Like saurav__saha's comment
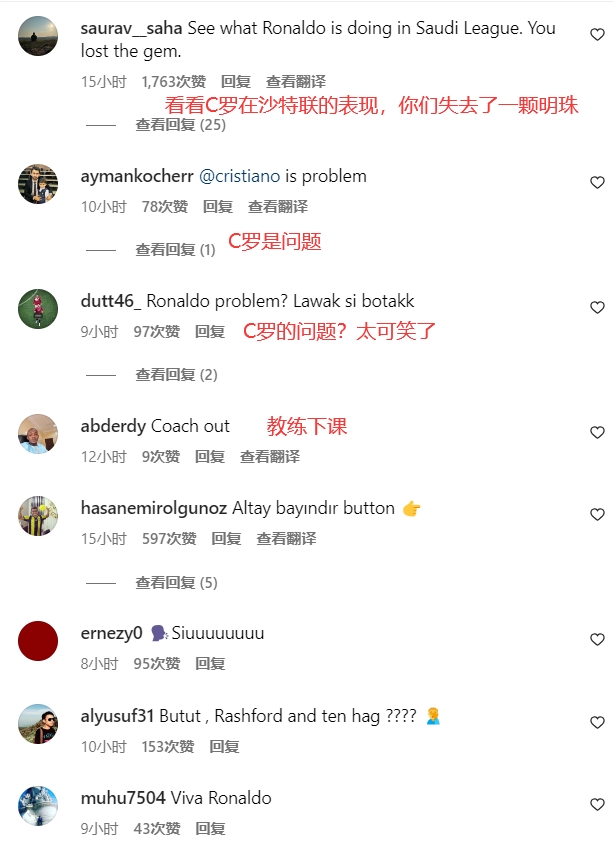The width and height of the screenshot is (614, 858). [x=597, y=35]
